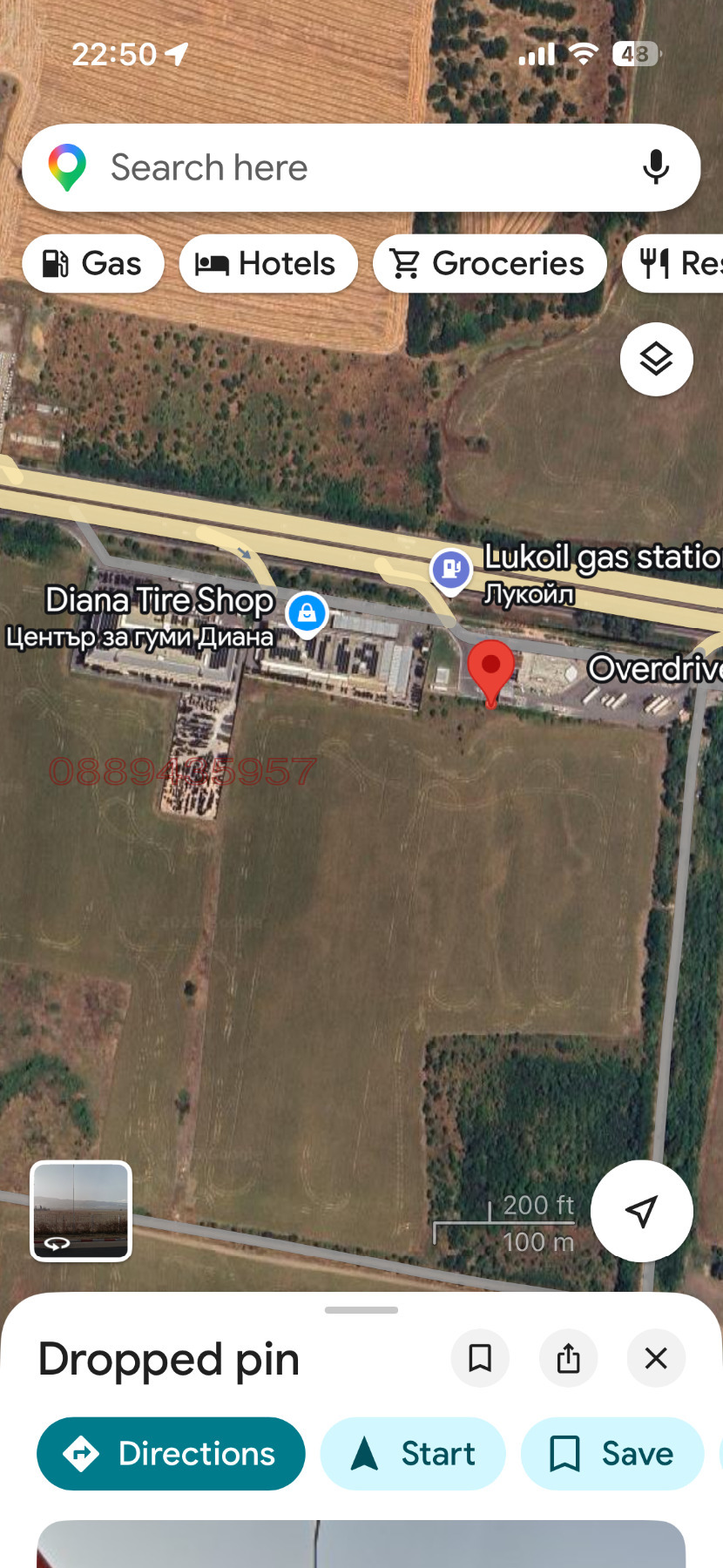Get Directions to the dropped pin
The image size is (723, 1568).
pyautogui.click(x=171, y=1454)
